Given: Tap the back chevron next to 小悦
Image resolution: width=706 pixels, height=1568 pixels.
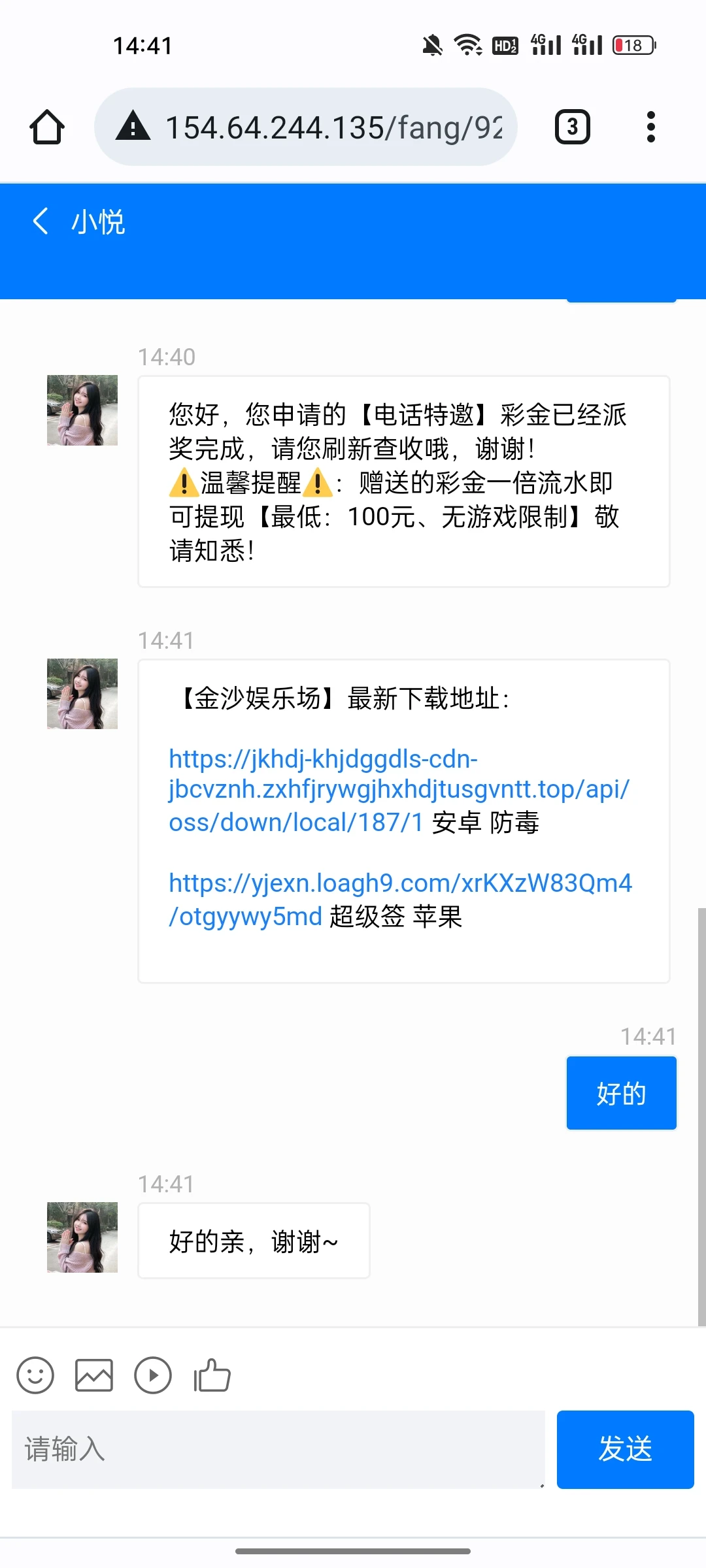Looking at the screenshot, I should pyautogui.click(x=40, y=221).
